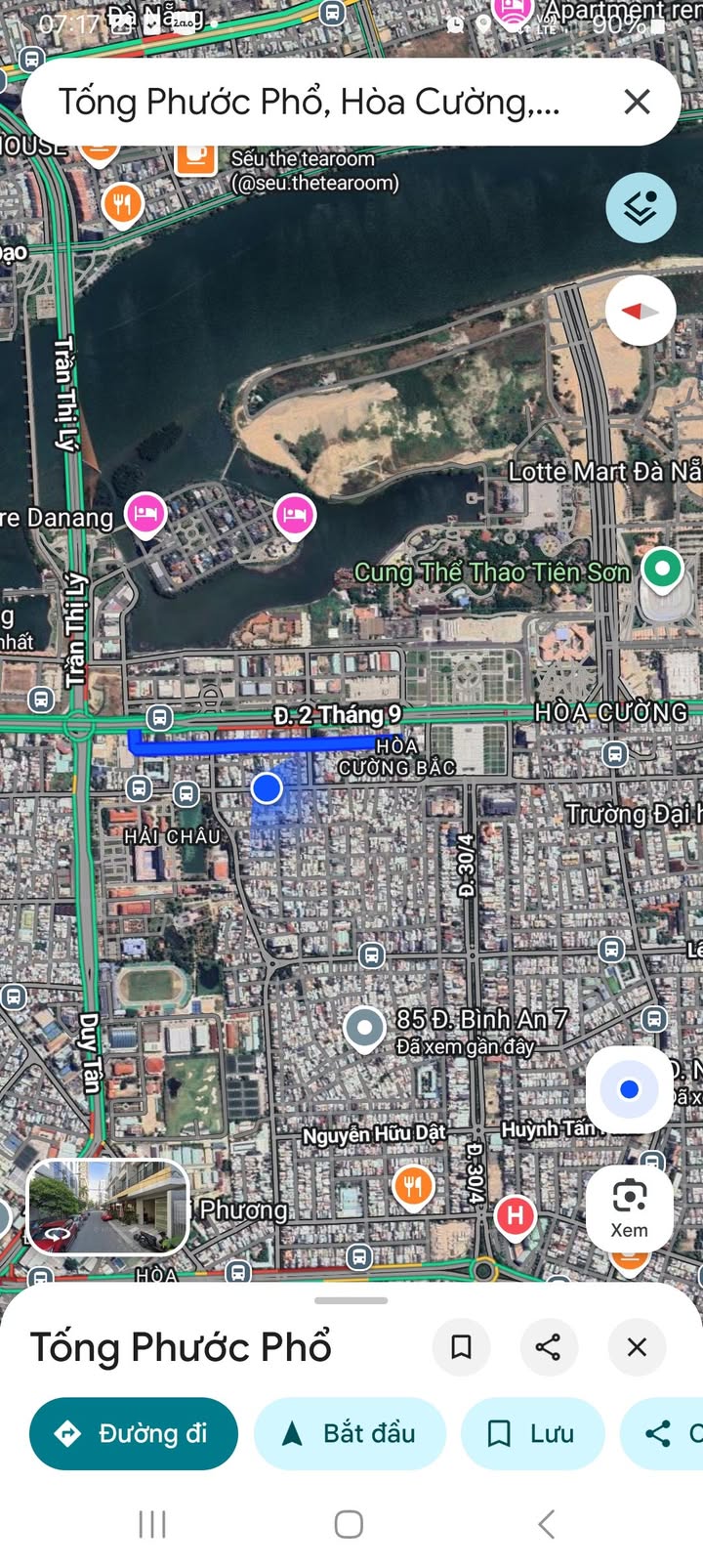This screenshot has width=703, height=1568.
Task: Open the Street View thumbnail
Action: [107, 1207]
